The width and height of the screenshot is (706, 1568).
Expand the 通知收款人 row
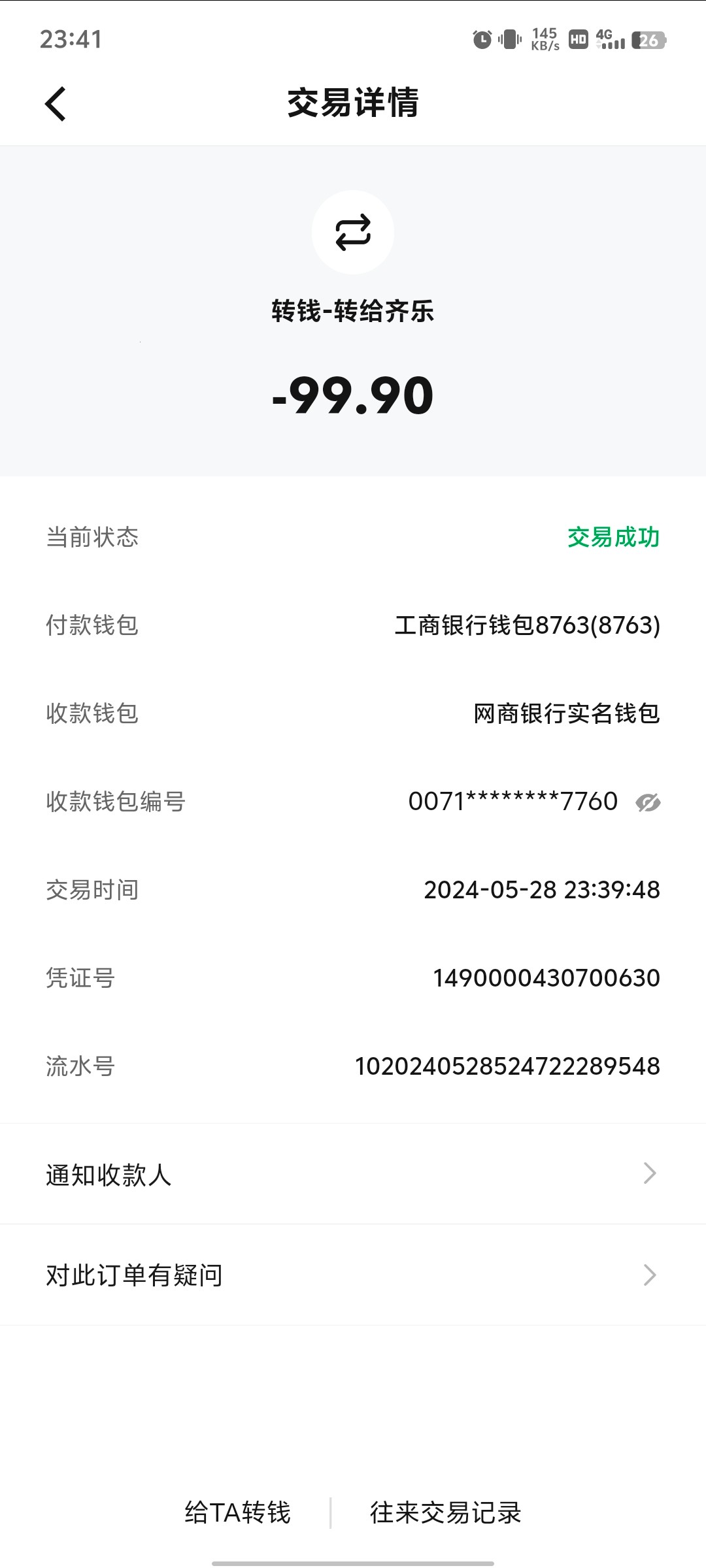(x=353, y=1173)
